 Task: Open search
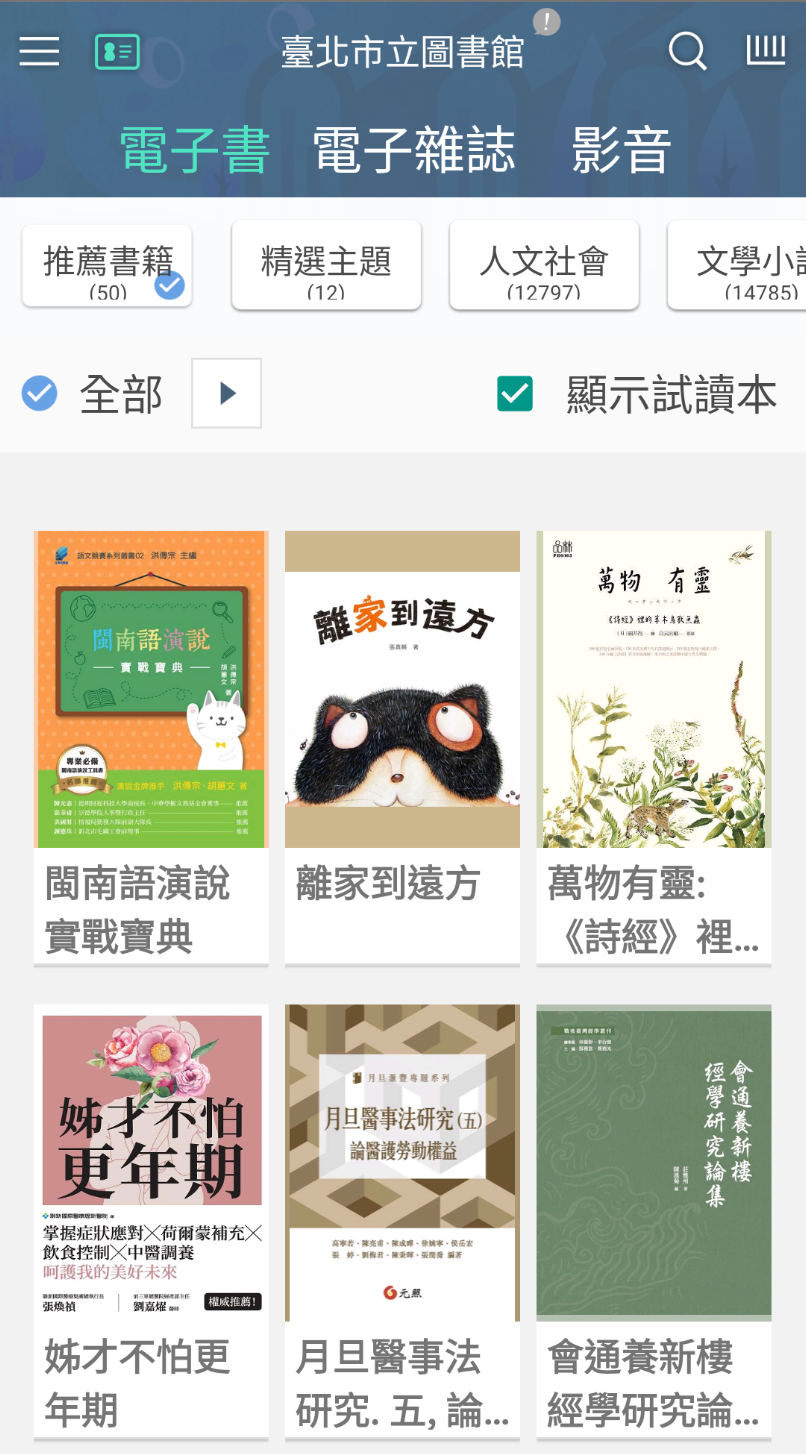(x=687, y=51)
